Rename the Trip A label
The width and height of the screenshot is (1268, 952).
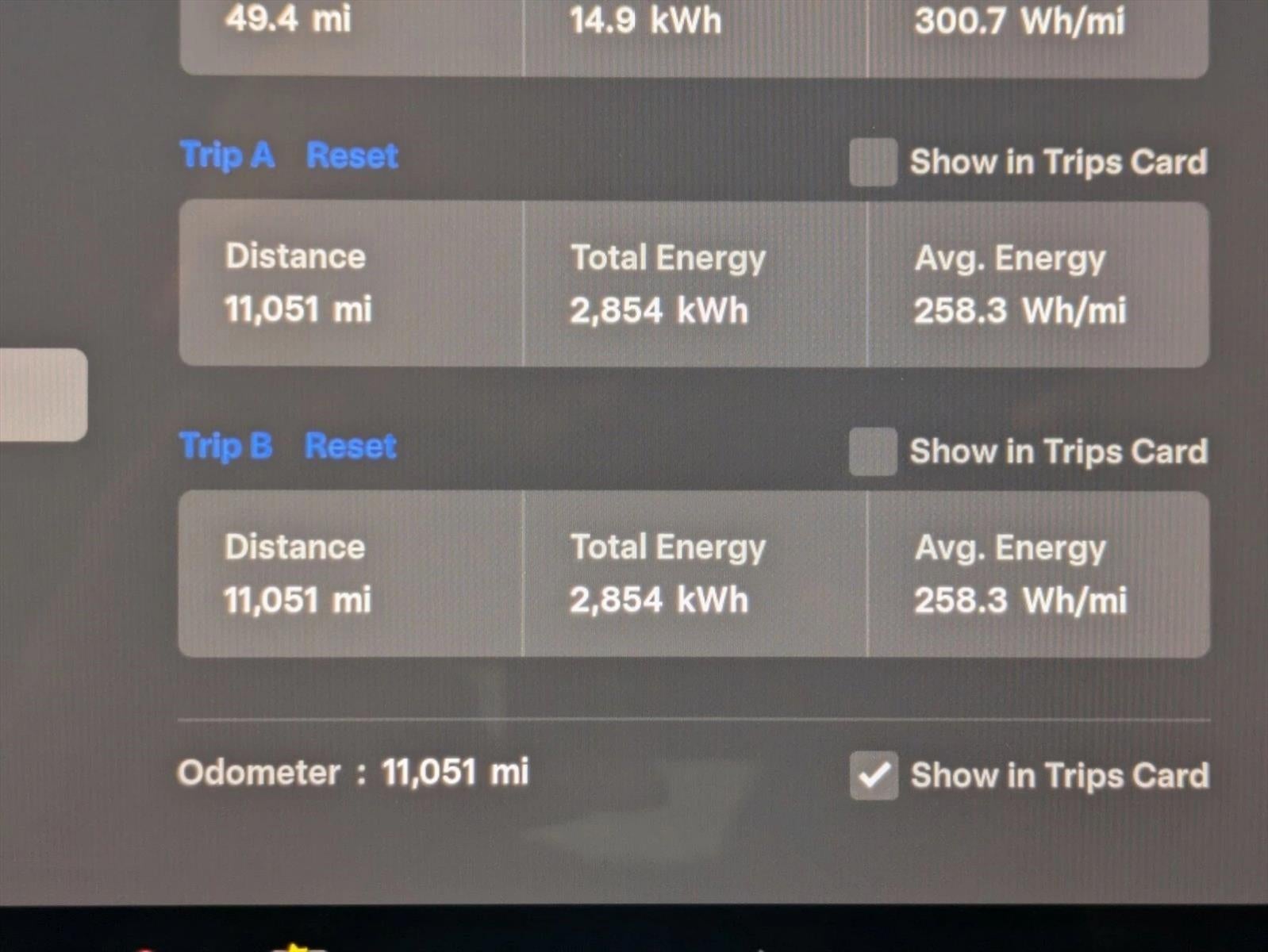227,155
